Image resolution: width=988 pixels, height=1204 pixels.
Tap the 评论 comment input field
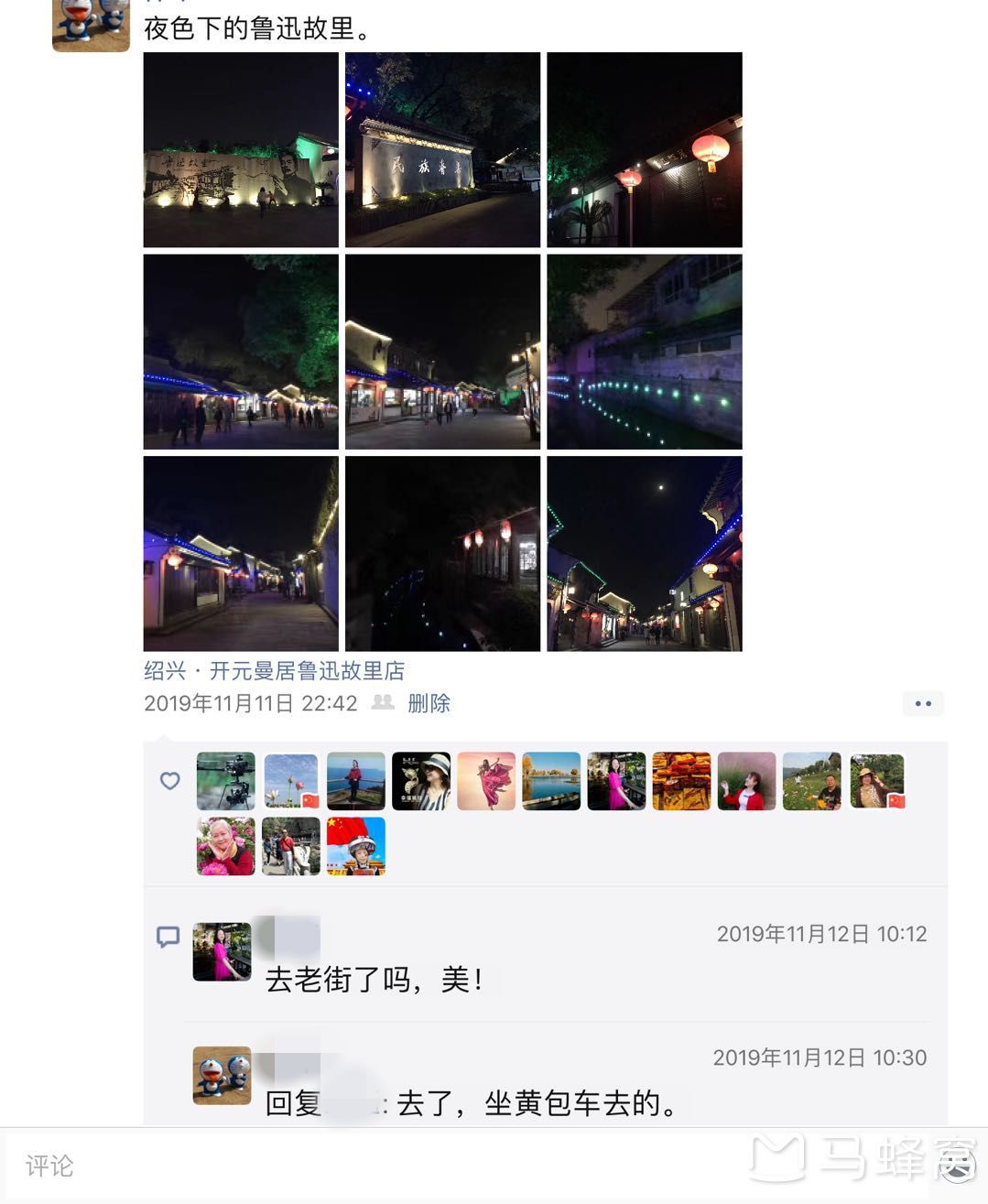(x=366, y=1166)
